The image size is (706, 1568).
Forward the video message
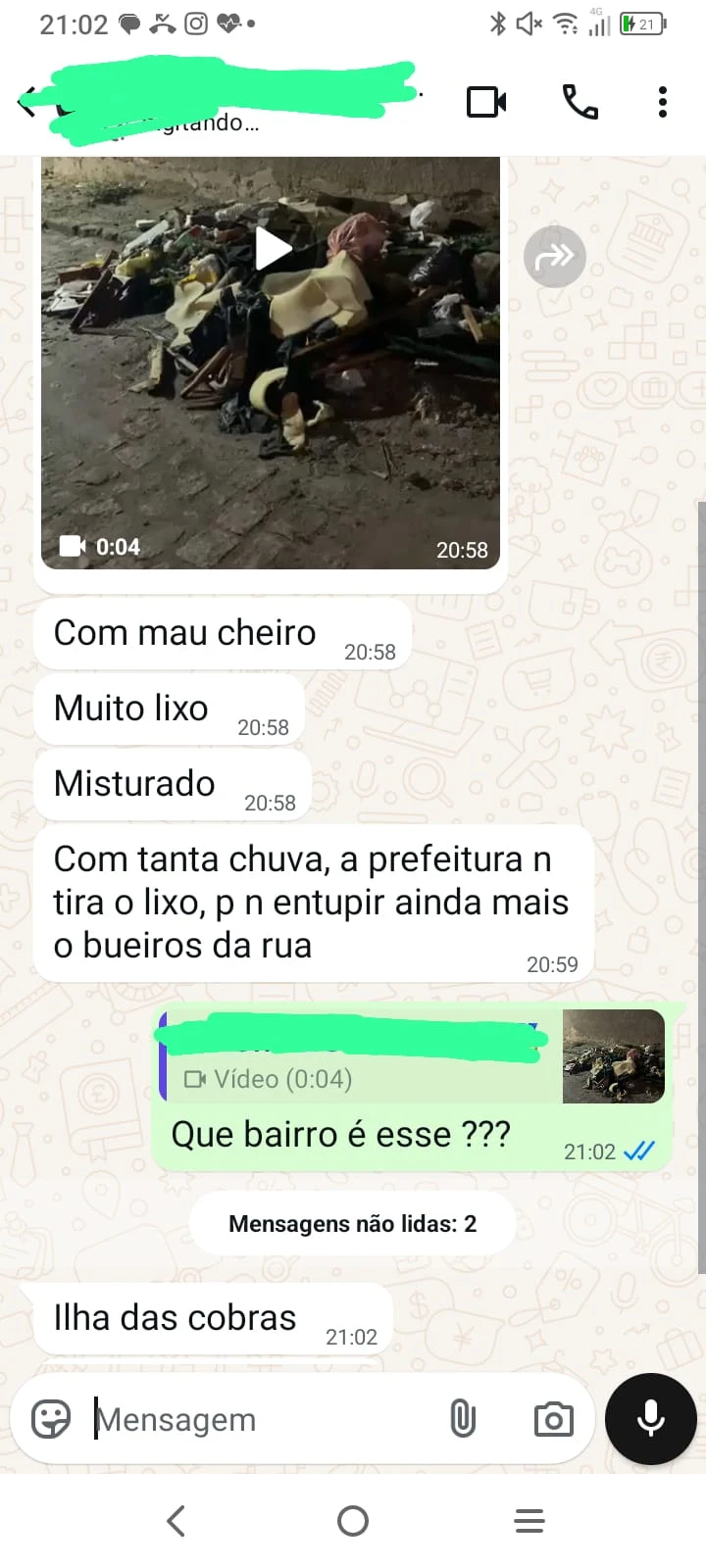coord(554,257)
